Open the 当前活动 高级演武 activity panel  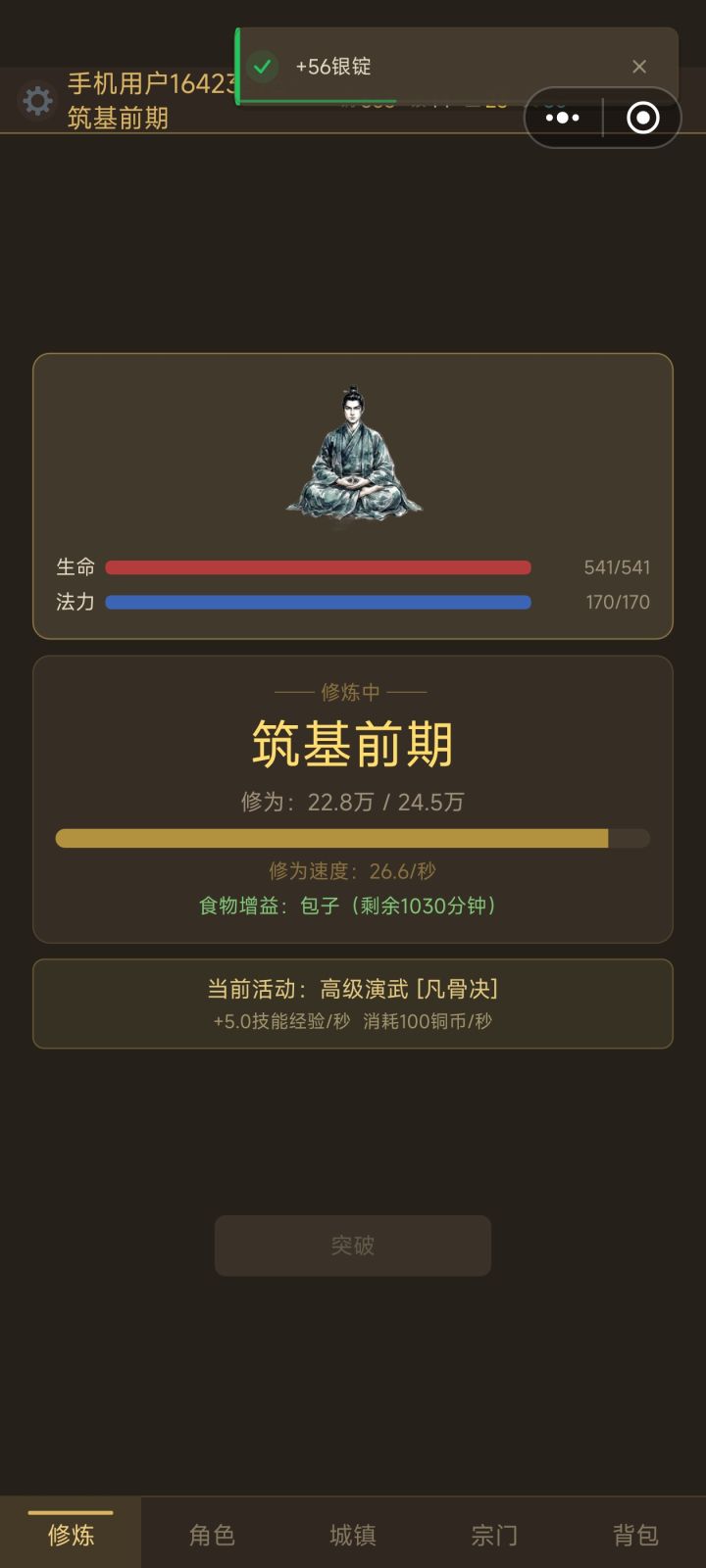tap(353, 1003)
